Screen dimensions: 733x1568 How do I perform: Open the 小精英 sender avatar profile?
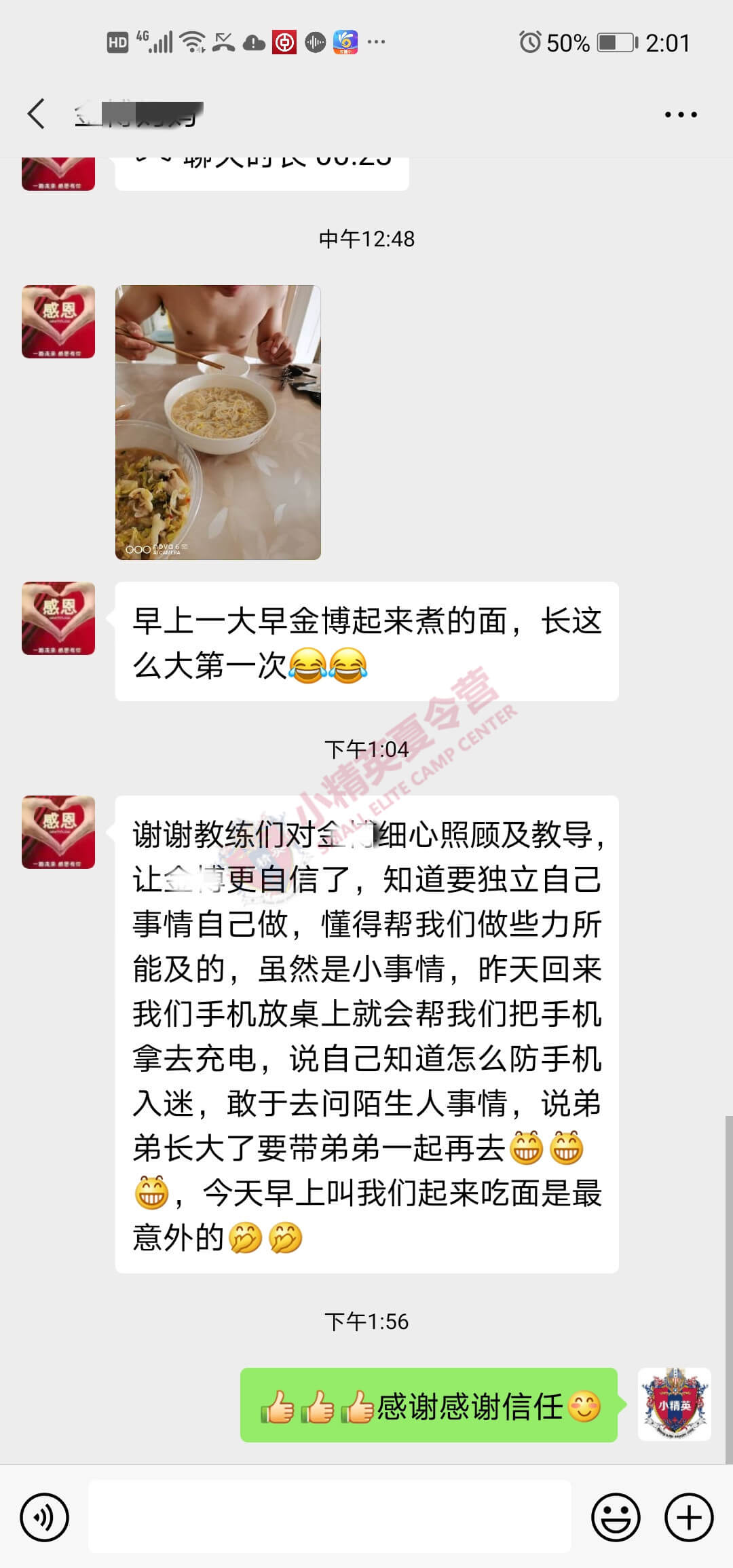[x=674, y=1404]
